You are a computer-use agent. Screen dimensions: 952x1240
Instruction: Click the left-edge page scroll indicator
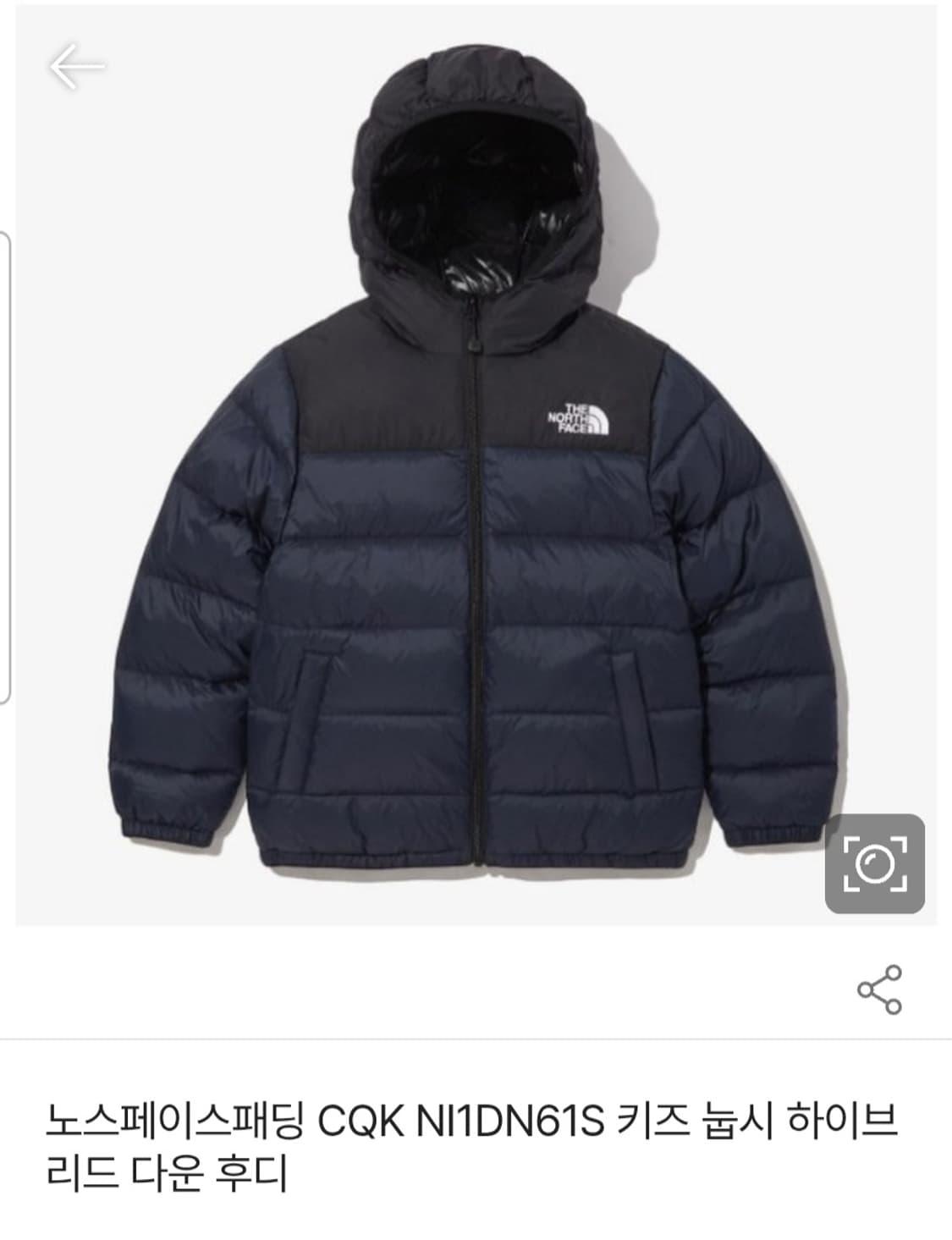6,466
